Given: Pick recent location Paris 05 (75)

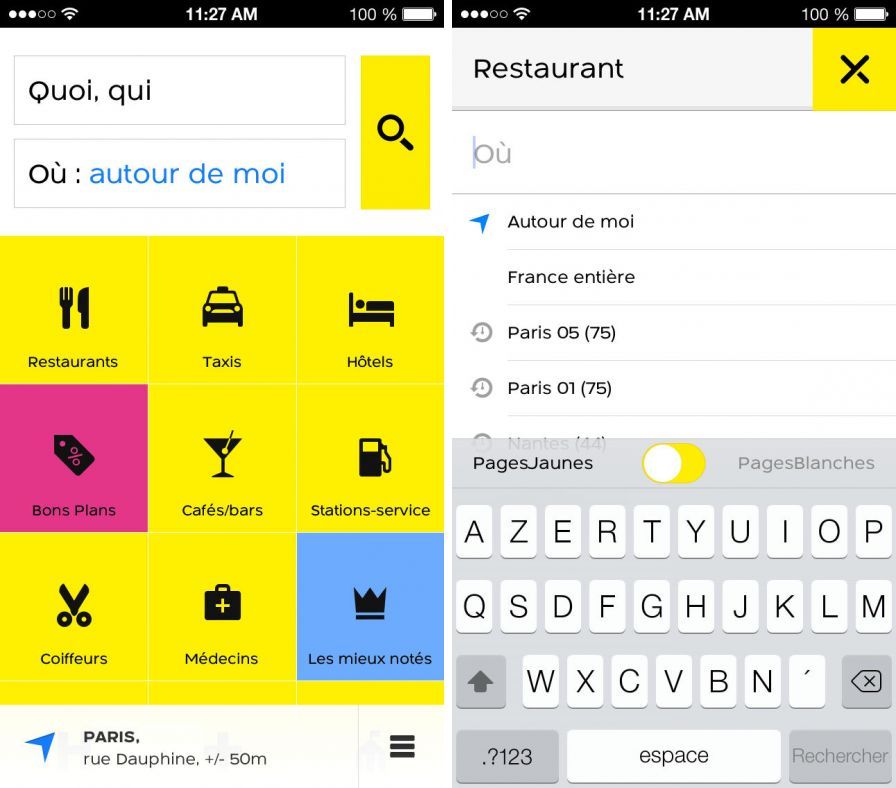Looking at the screenshot, I should pos(561,332).
